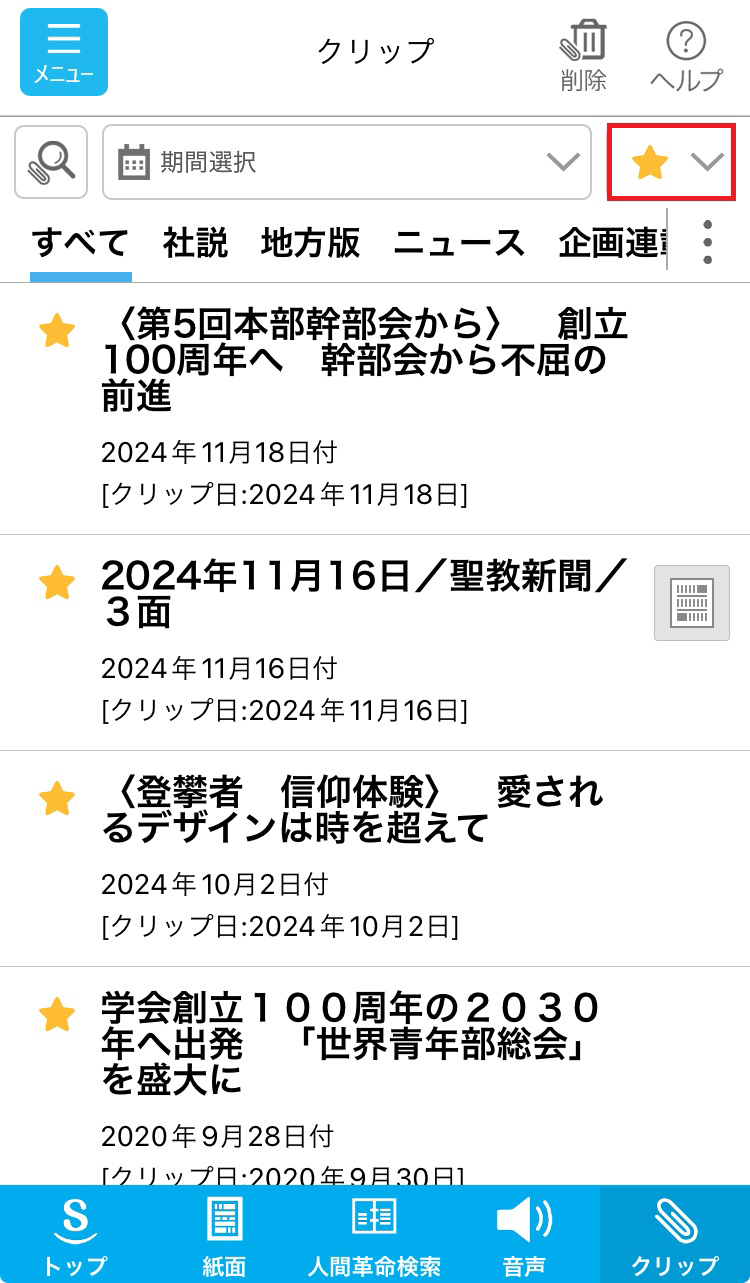
Task: Tap the 削除 trash icon
Action: (x=584, y=54)
